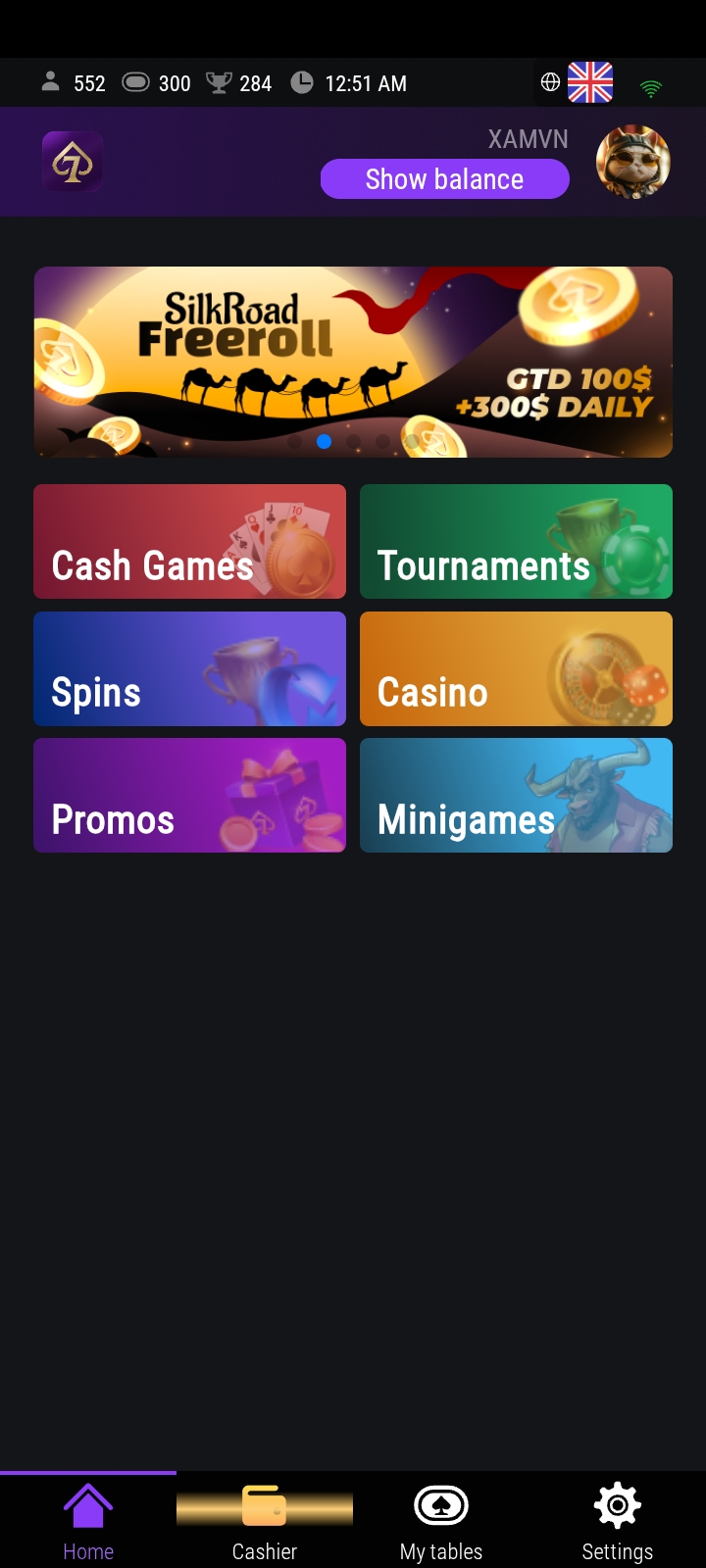
Task: Go to Spins
Action: pyautogui.click(x=189, y=669)
